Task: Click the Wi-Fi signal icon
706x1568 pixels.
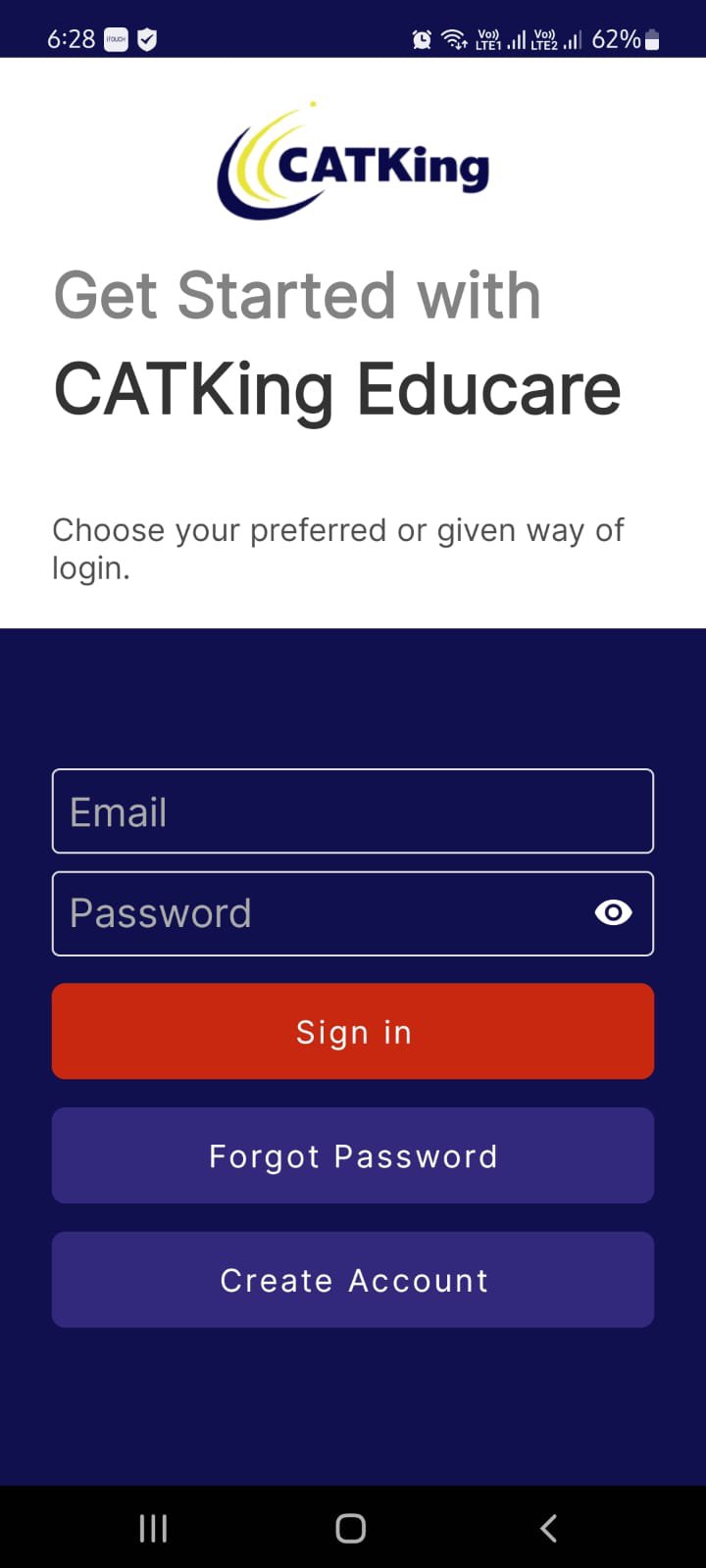Action: tap(453, 39)
